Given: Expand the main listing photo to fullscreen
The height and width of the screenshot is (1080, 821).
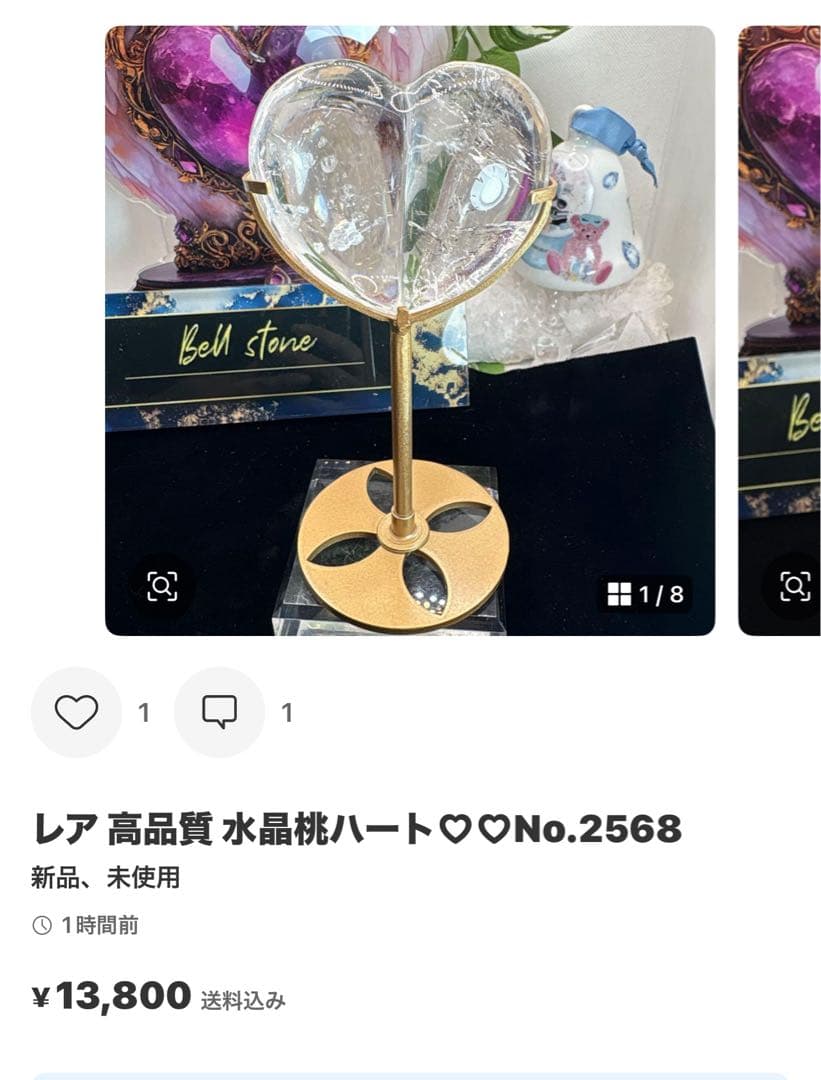Looking at the screenshot, I should click(x=410, y=330).
